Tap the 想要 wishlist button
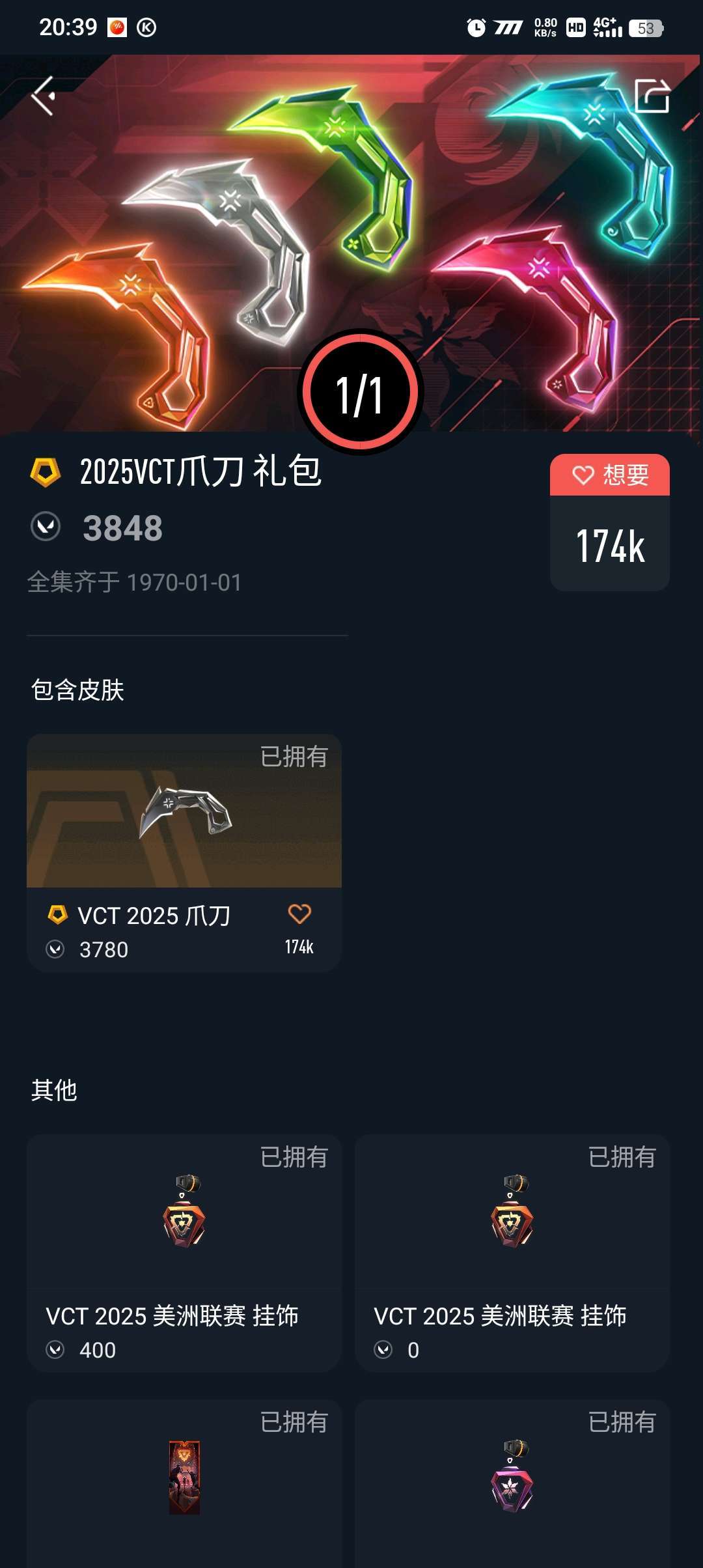The width and height of the screenshot is (703, 1568). coord(610,475)
